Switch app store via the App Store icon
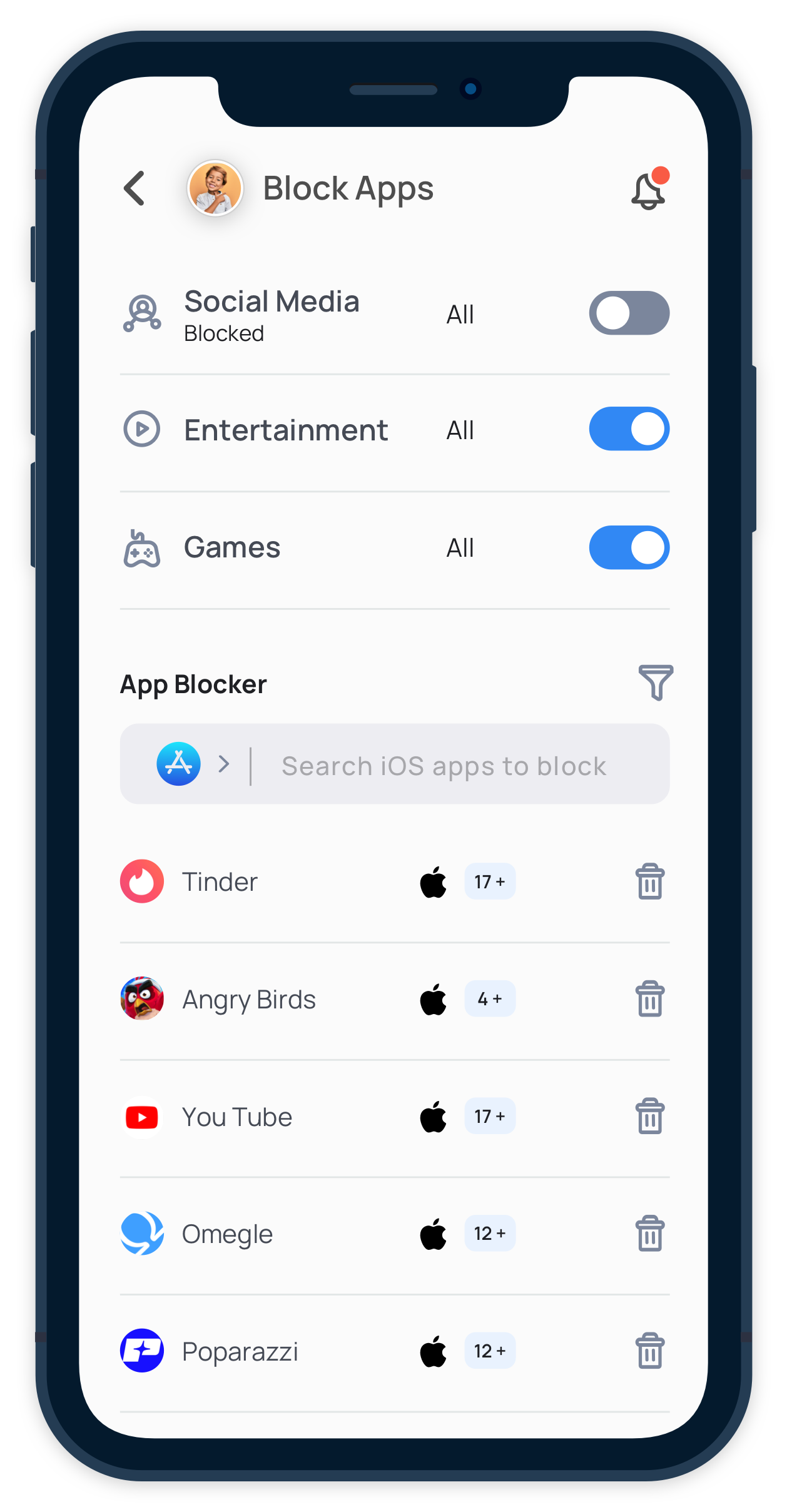Screen dimensions: 787x1512 pos(179,764)
